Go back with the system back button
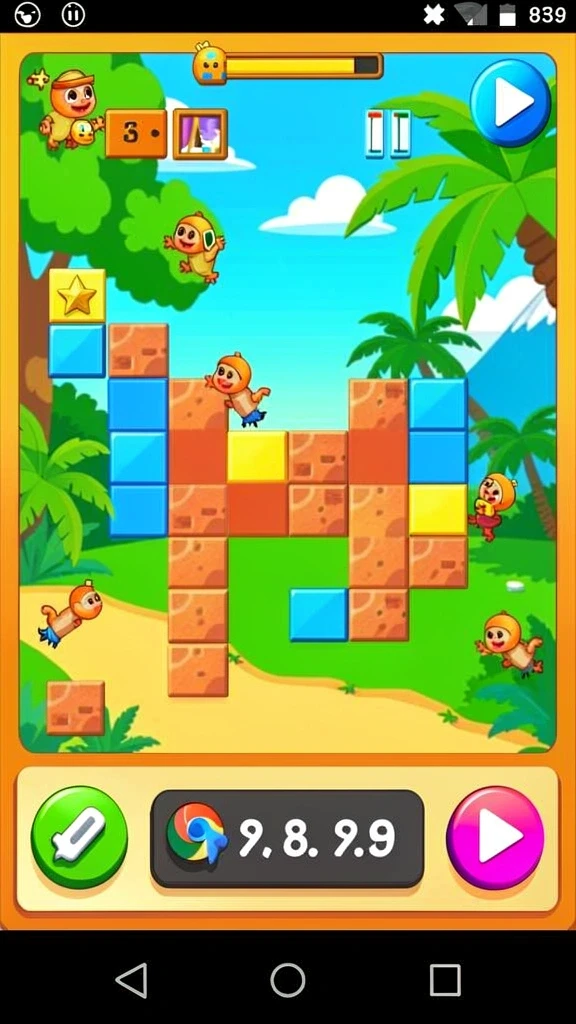 pyautogui.click(x=131, y=980)
